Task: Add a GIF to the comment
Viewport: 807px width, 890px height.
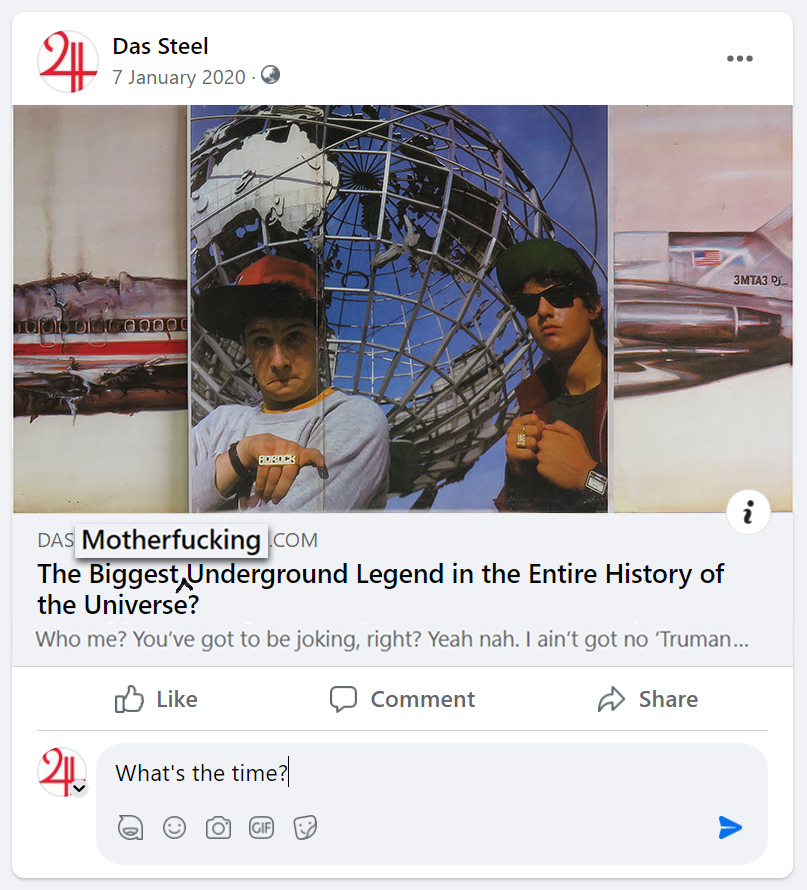Action: (261, 827)
